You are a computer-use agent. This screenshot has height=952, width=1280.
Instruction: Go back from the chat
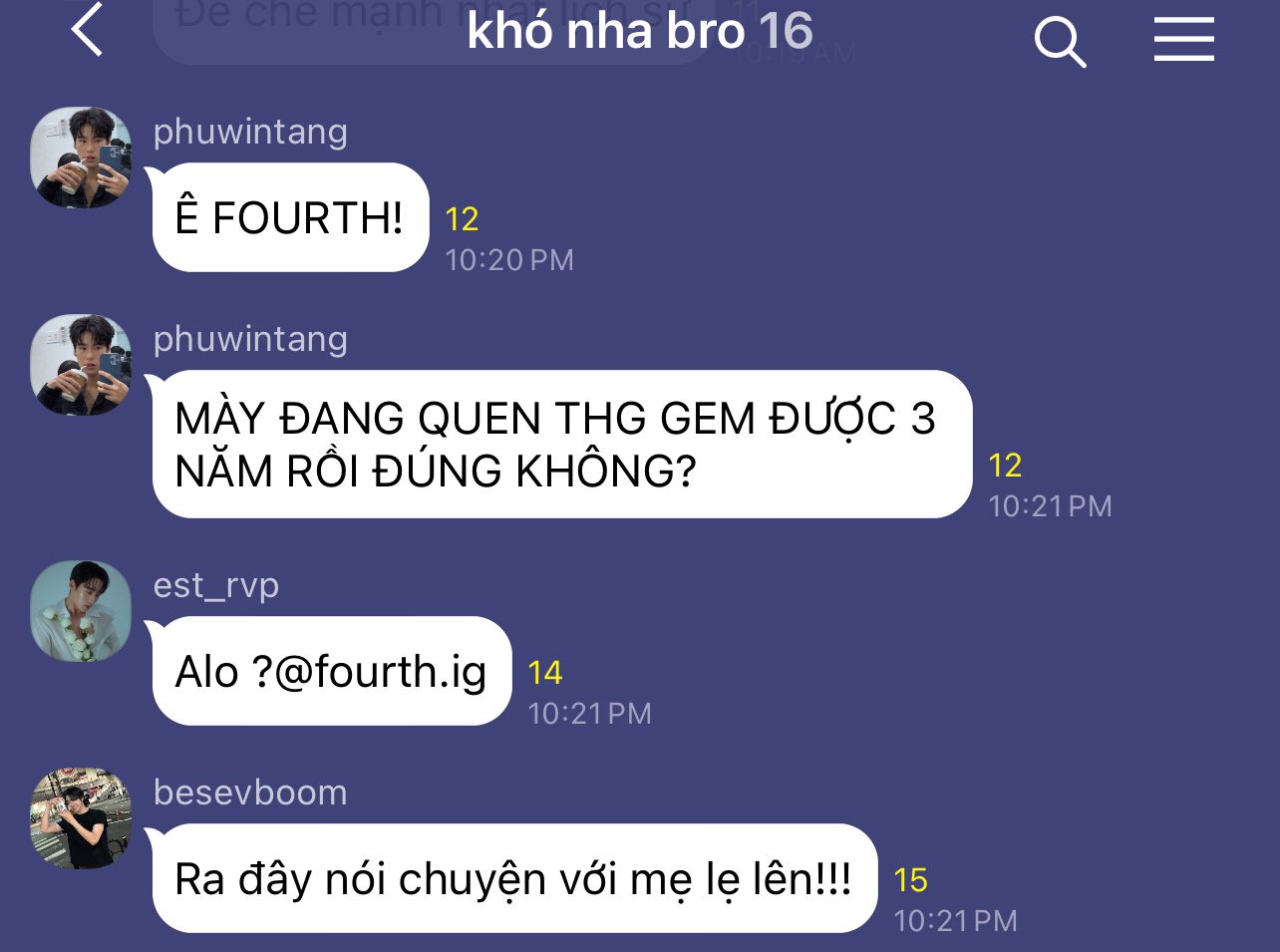pos(88,30)
